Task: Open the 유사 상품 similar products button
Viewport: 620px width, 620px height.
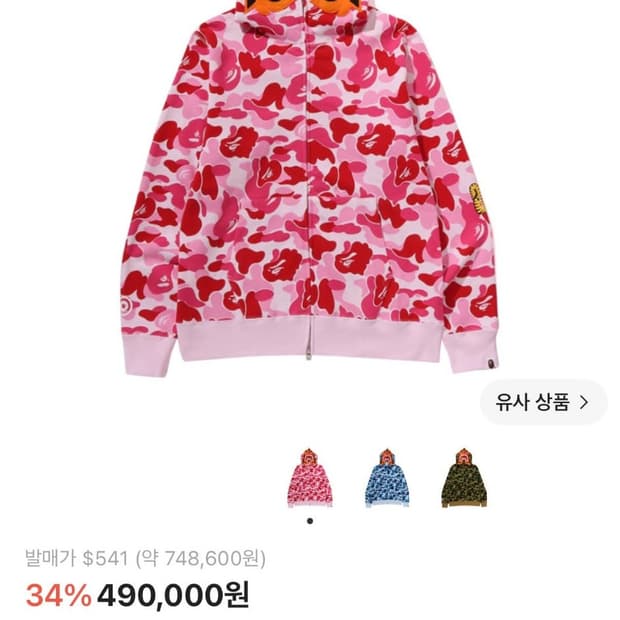Action: click(543, 403)
